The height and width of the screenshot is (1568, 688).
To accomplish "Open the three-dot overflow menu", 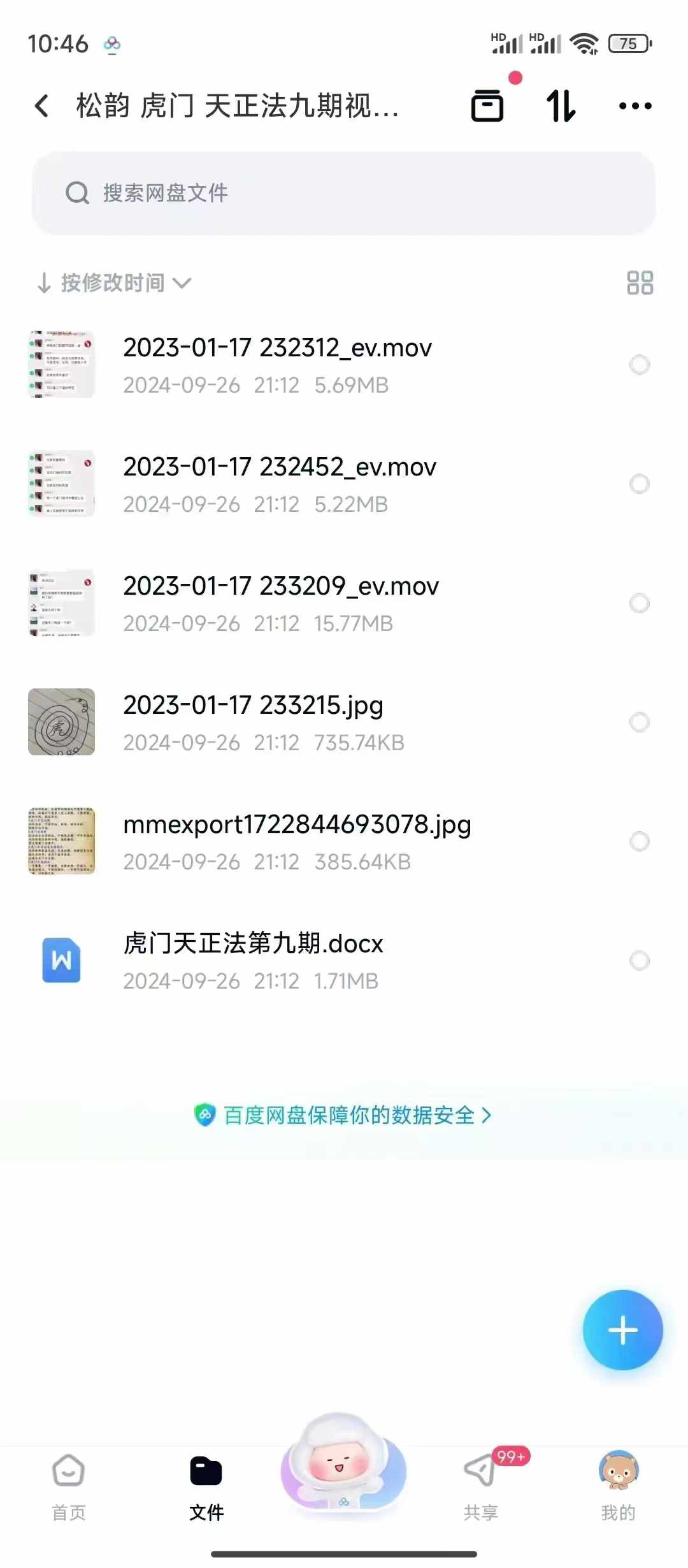I will coord(635,106).
